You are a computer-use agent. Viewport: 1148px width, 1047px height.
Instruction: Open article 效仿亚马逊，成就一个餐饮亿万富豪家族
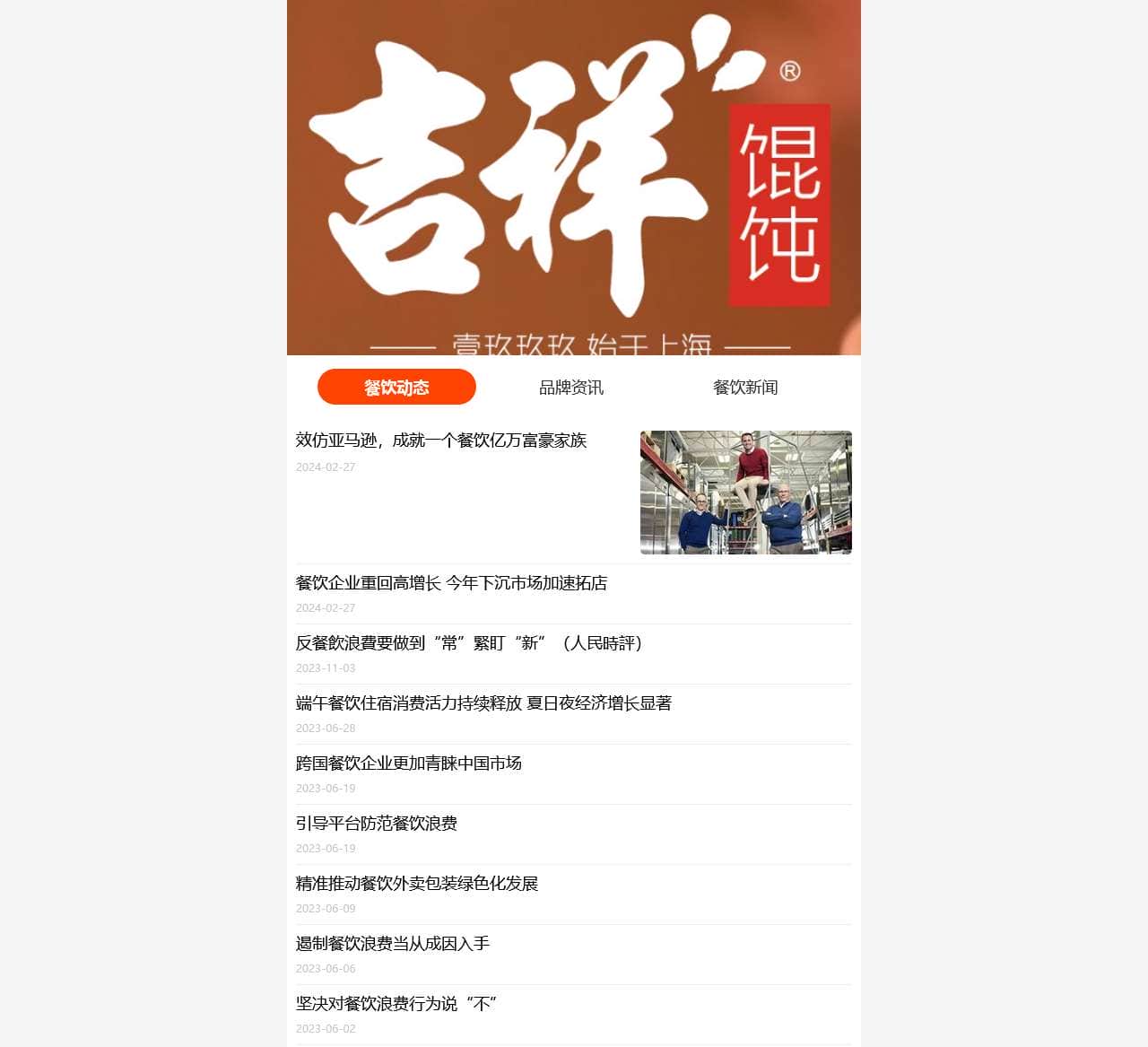pyautogui.click(x=441, y=441)
